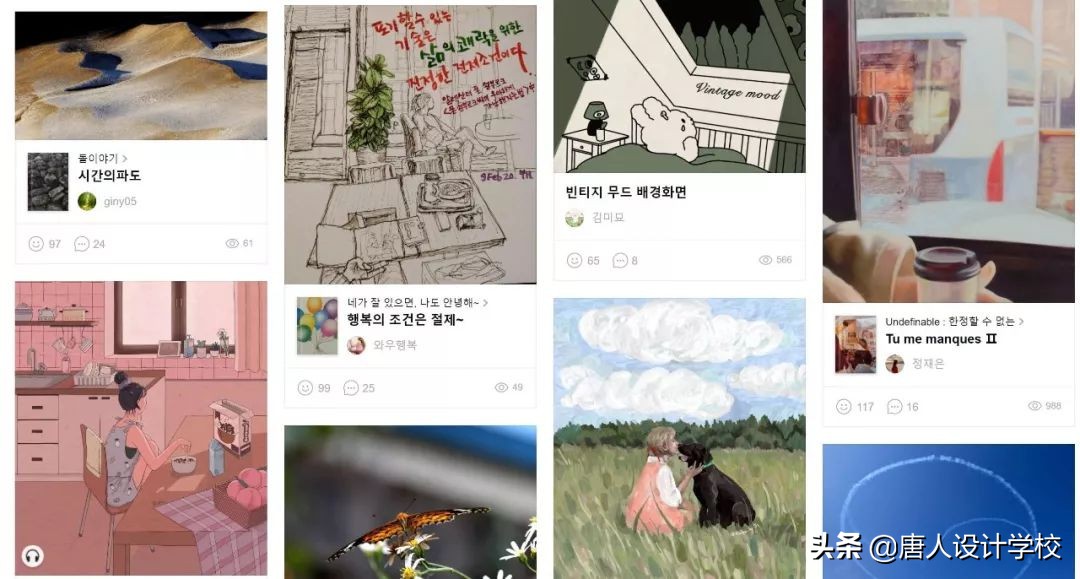
Task: Open the pink kitchen illustration with headphone icon
Action: click(141, 428)
